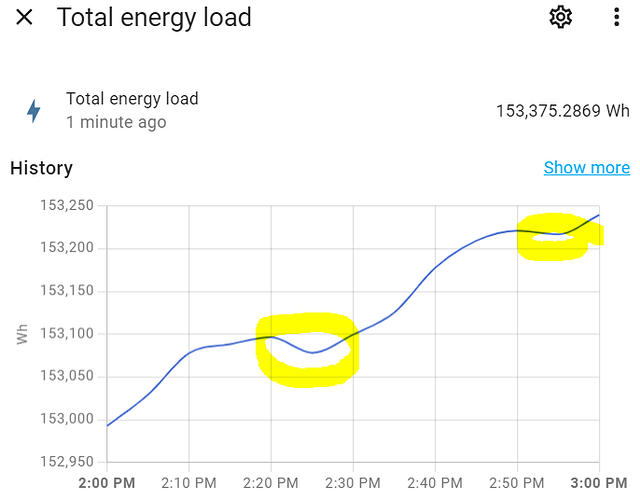The image size is (640, 500).
Task: Open the settings gear icon
Action: click(x=560, y=17)
